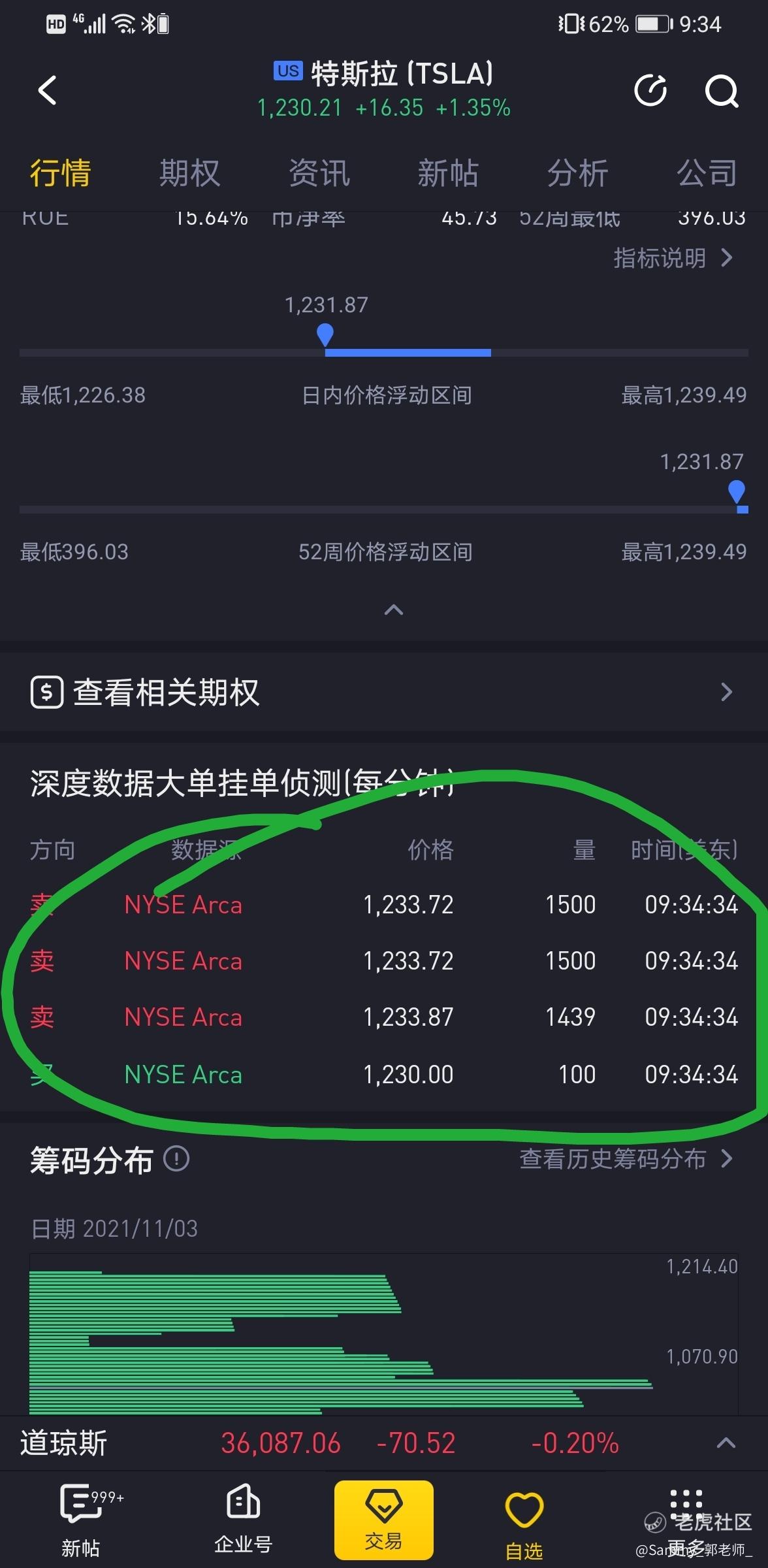Open 查看历史筹码分布 link

click(x=626, y=1159)
